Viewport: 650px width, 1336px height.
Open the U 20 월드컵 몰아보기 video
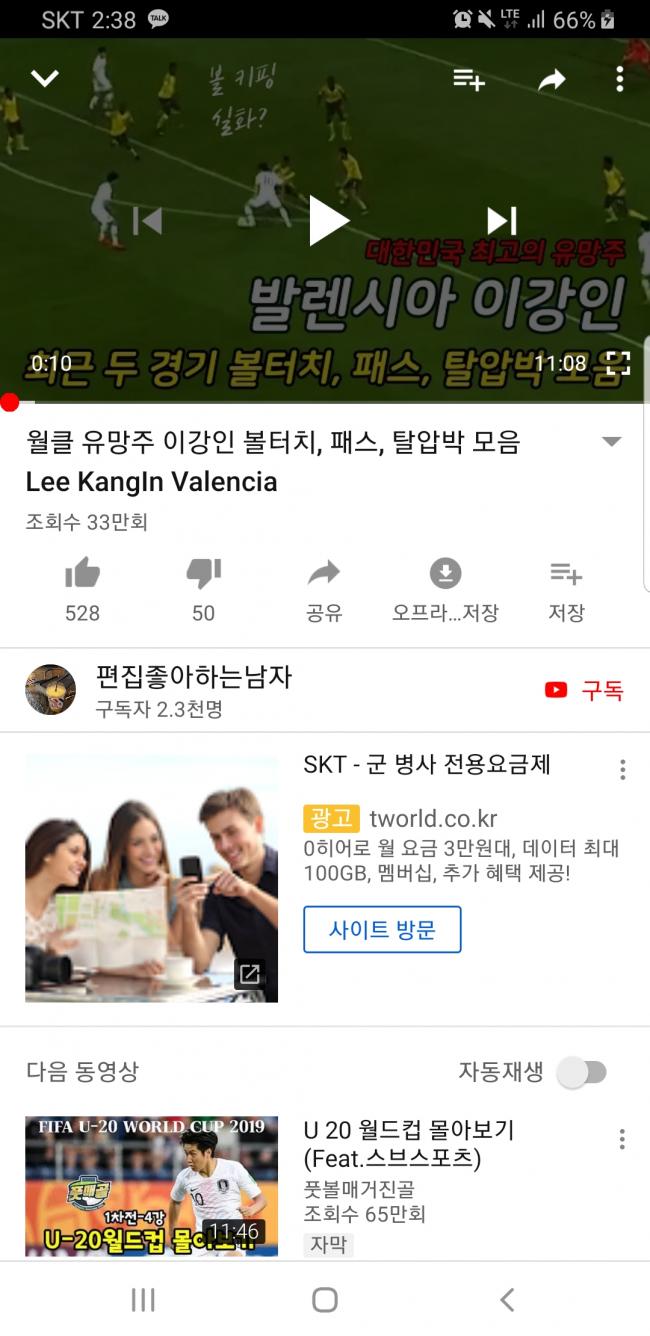pos(407,1144)
